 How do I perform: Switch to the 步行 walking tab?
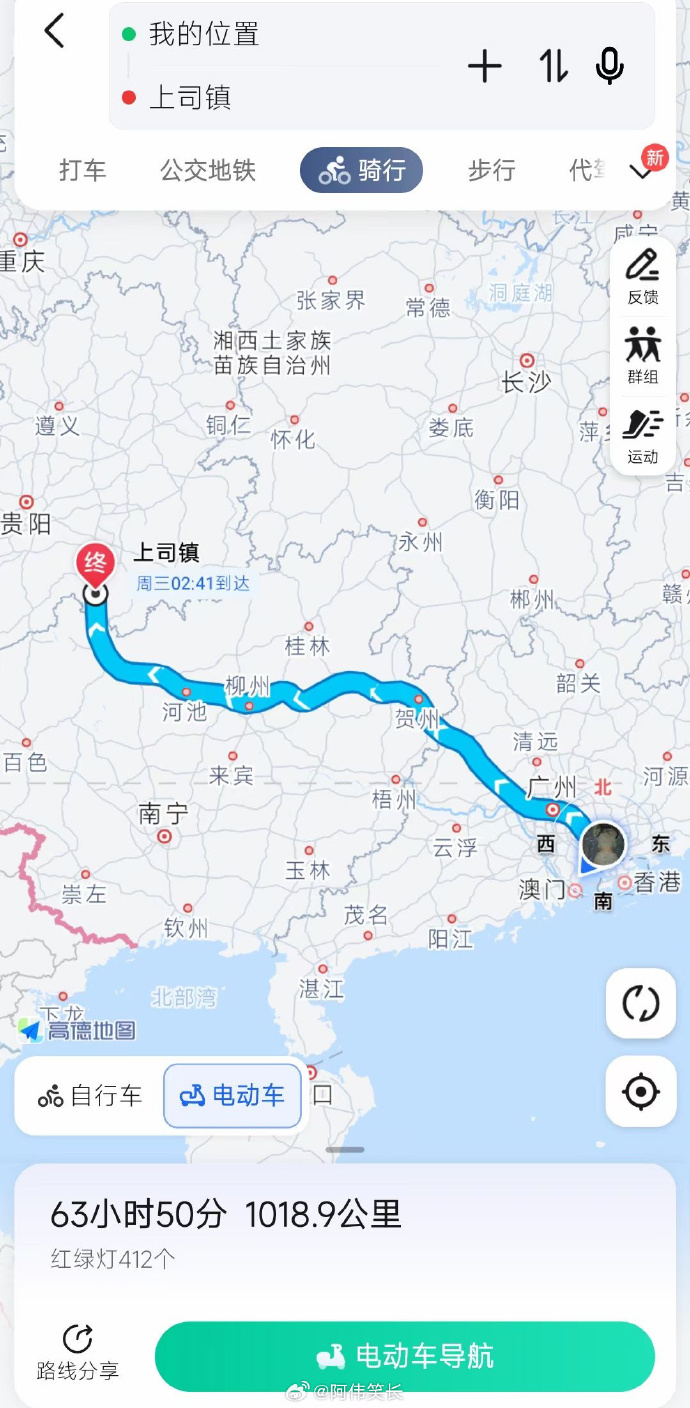tap(492, 170)
